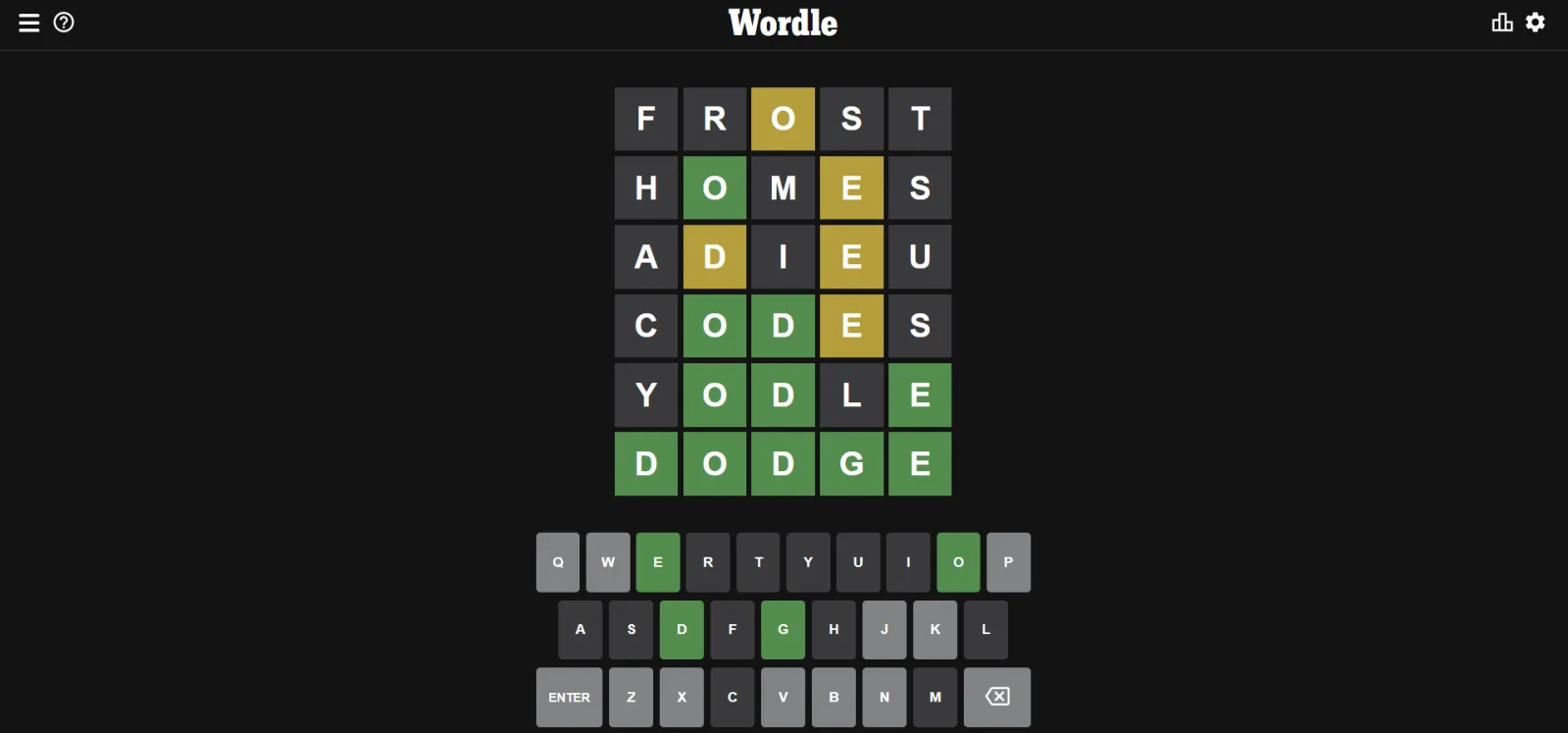Tap the ENTER key
This screenshot has width=1568, height=733.
pyautogui.click(x=569, y=698)
